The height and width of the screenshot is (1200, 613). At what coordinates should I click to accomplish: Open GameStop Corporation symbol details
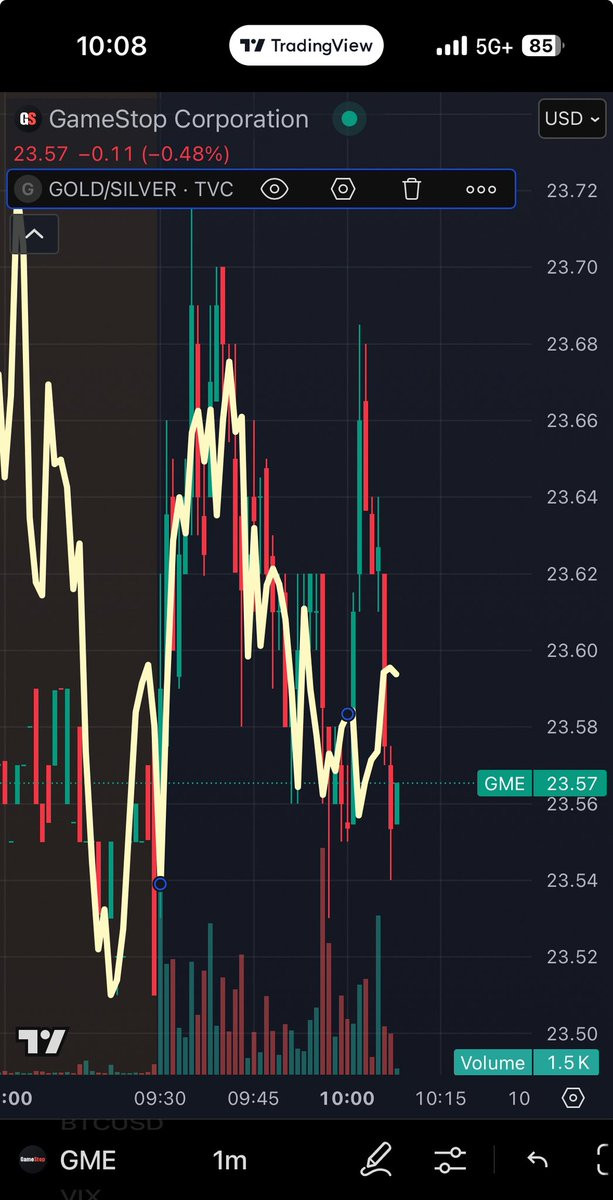178,119
